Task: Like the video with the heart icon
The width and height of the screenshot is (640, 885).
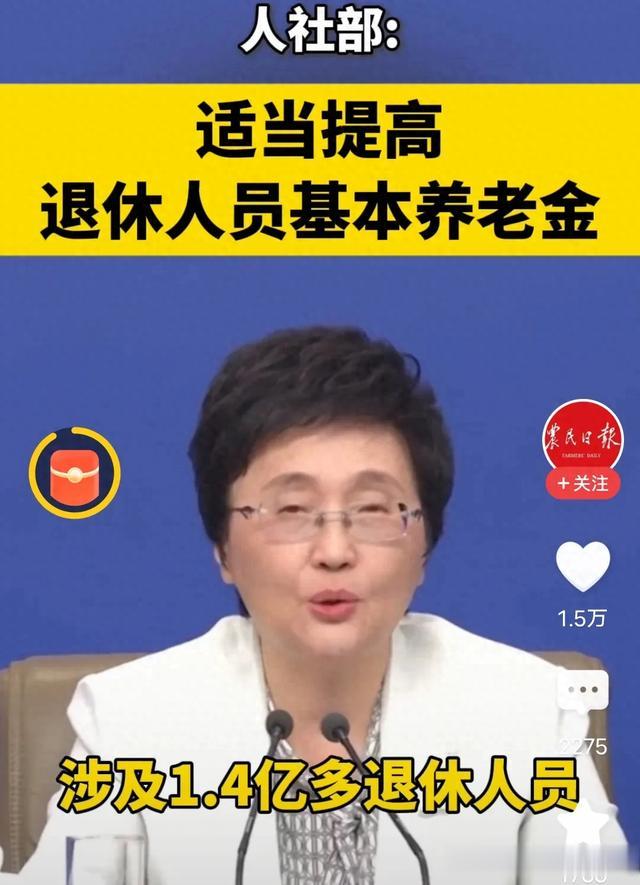Action: click(x=583, y=566)
